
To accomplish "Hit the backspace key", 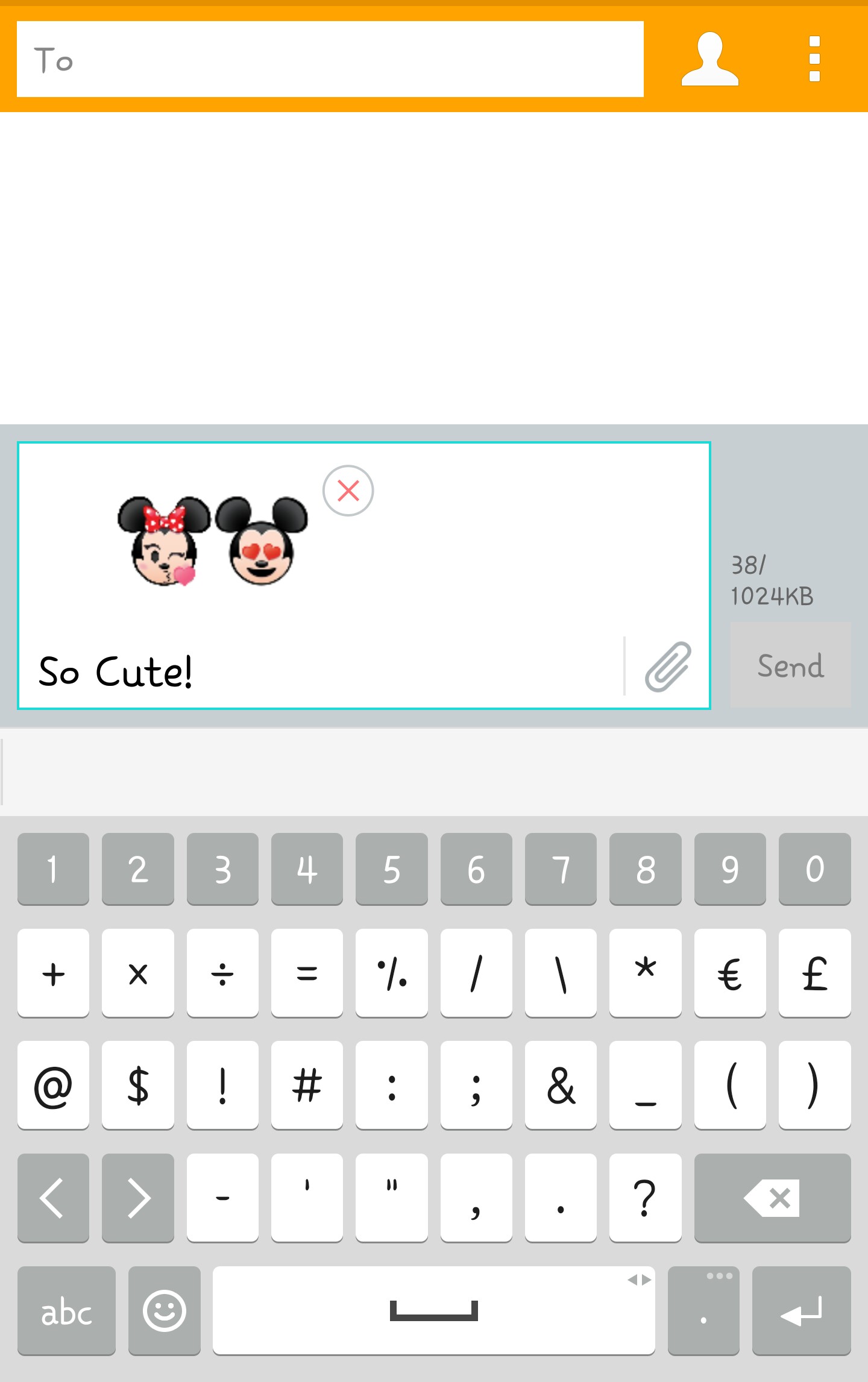I will (772, 1198).
